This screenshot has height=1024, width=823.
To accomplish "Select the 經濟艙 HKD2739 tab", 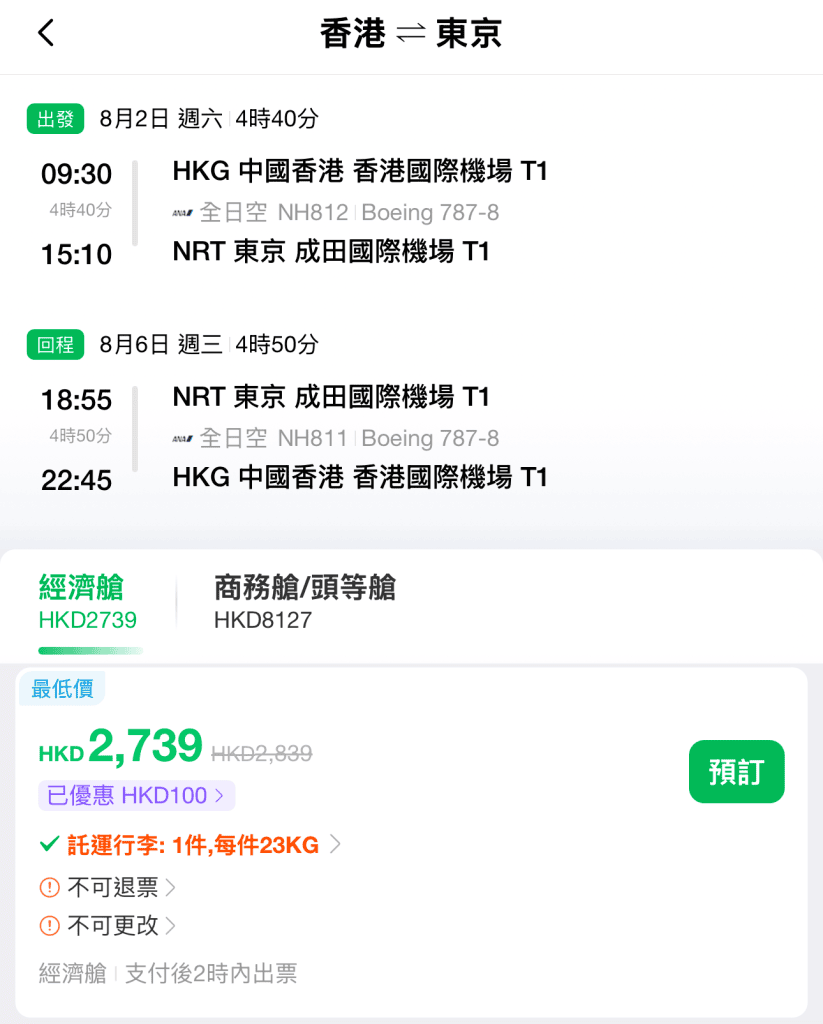I will [x=88, y=603].
